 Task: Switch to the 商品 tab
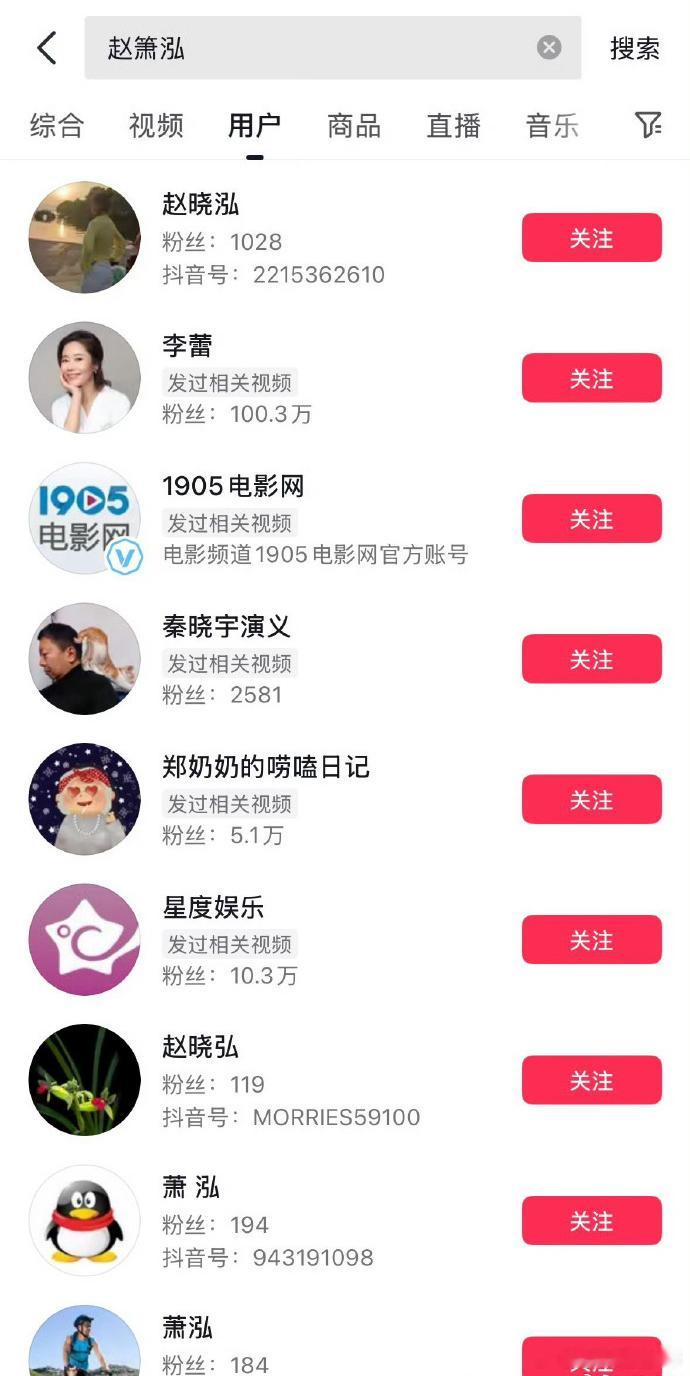click(354, 126)
